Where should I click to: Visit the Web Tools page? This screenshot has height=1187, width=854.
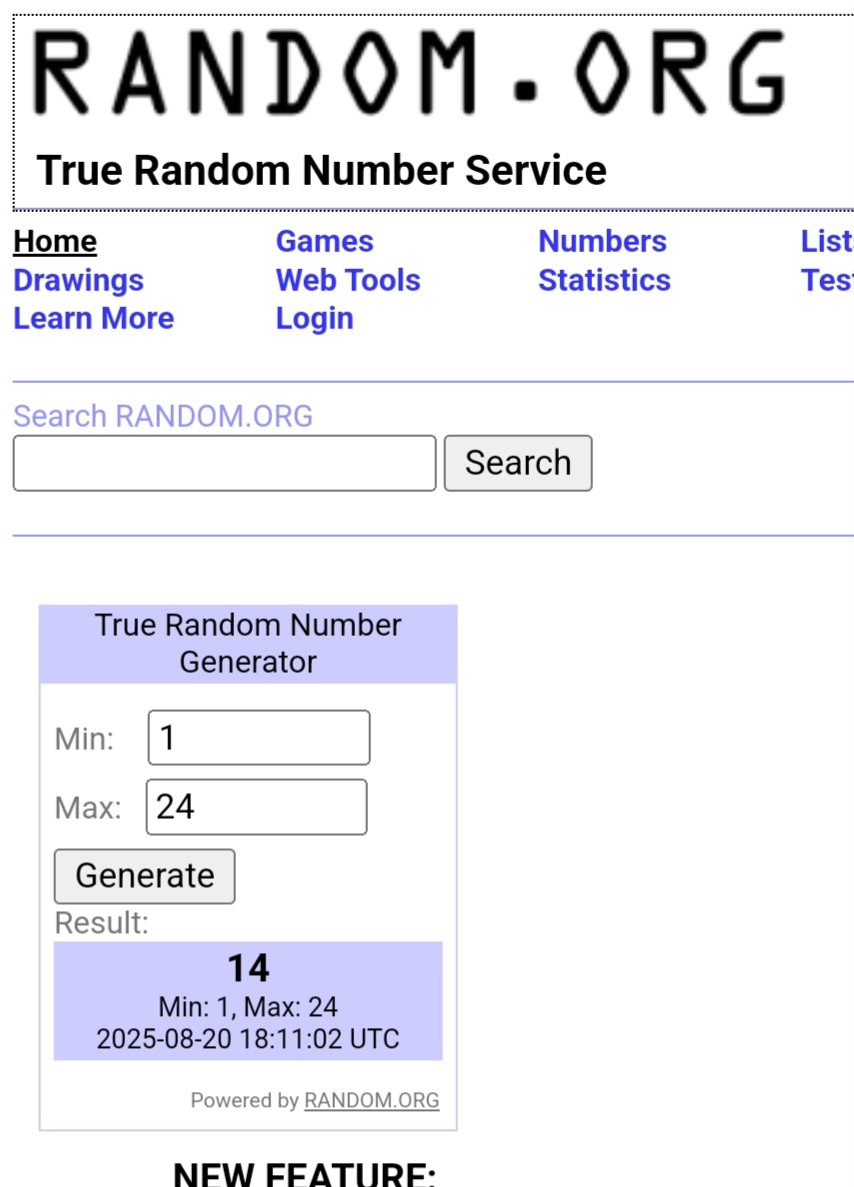point(348,280)
